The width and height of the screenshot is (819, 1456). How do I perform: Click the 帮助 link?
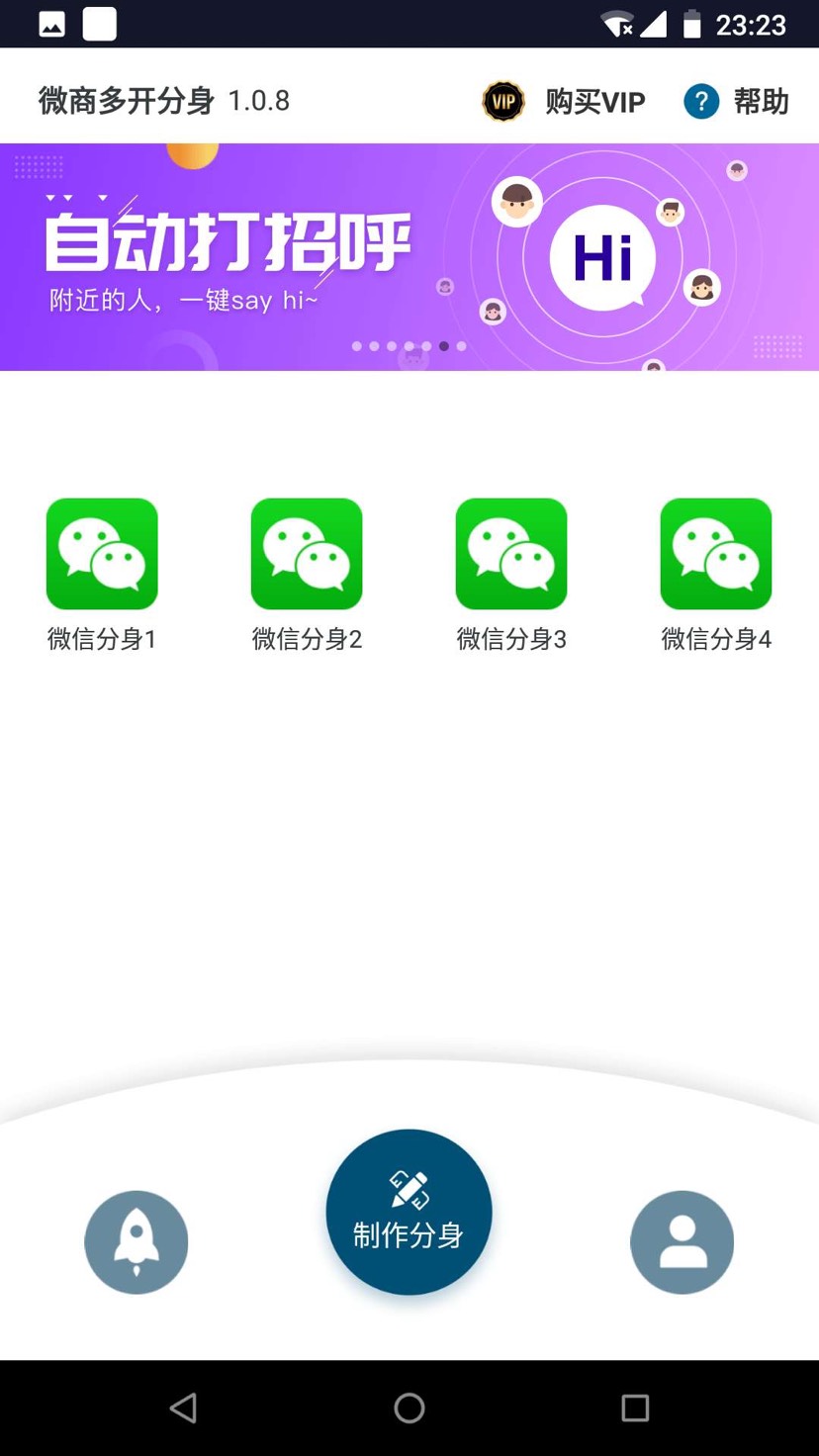(760, 100)
